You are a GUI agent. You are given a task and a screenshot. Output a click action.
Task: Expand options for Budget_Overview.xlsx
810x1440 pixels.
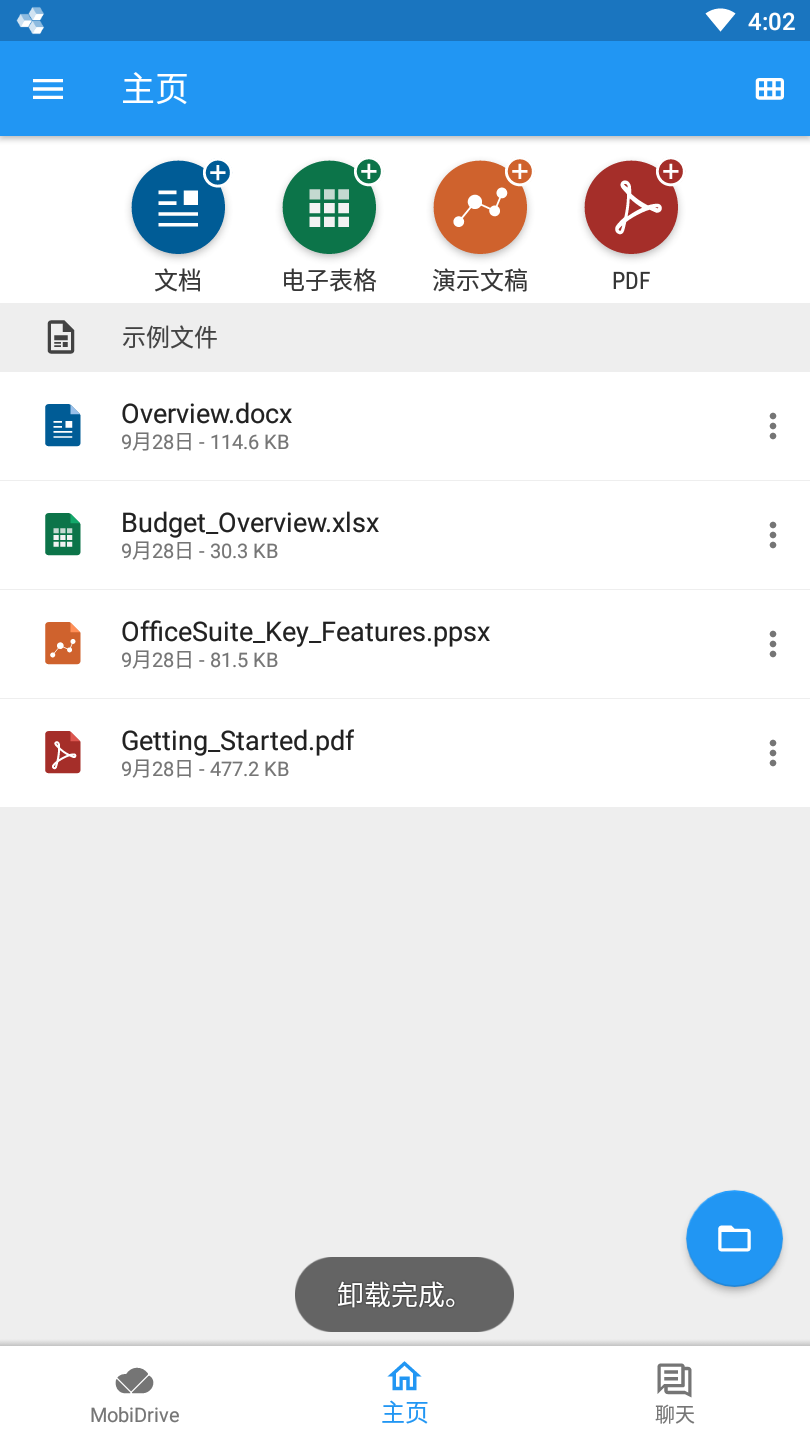(772, 534)
